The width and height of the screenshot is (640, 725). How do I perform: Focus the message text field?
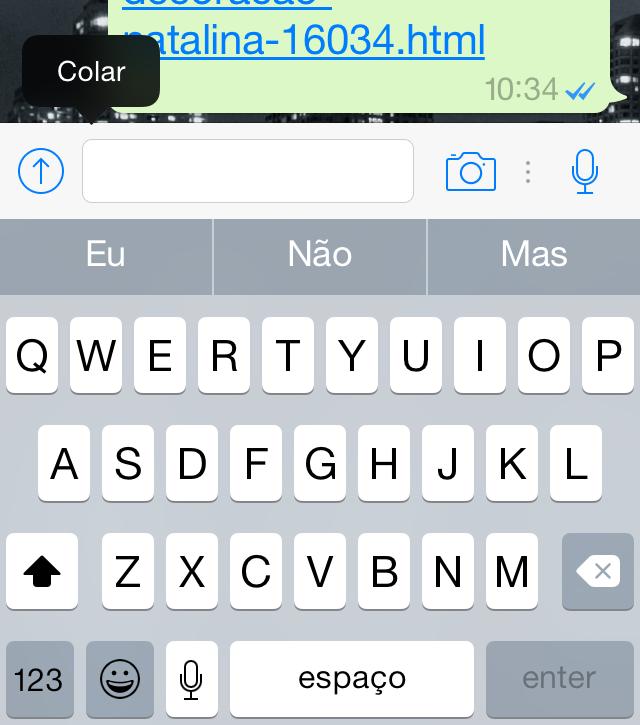pos(247,171)
